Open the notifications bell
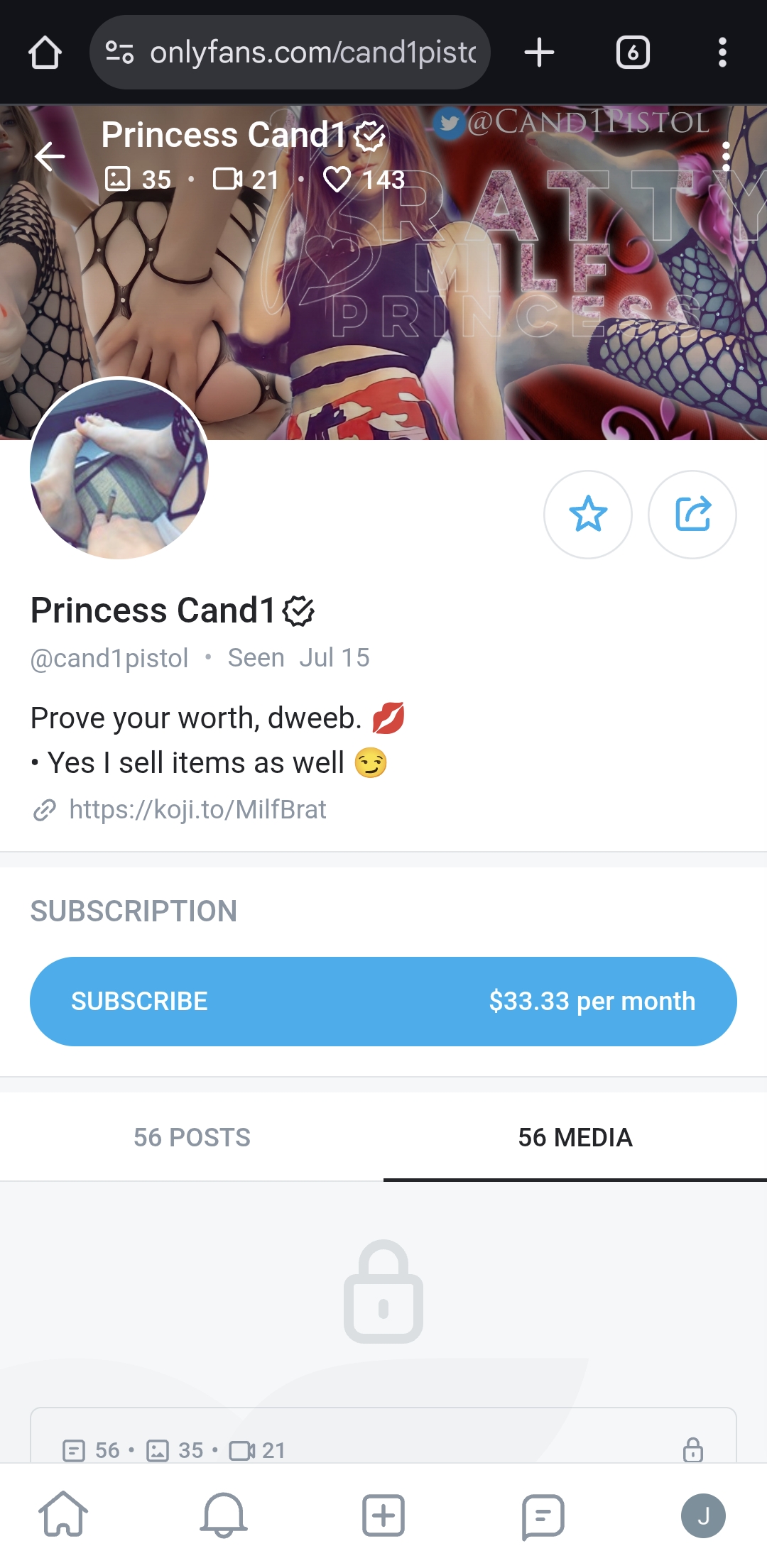 224,1515
